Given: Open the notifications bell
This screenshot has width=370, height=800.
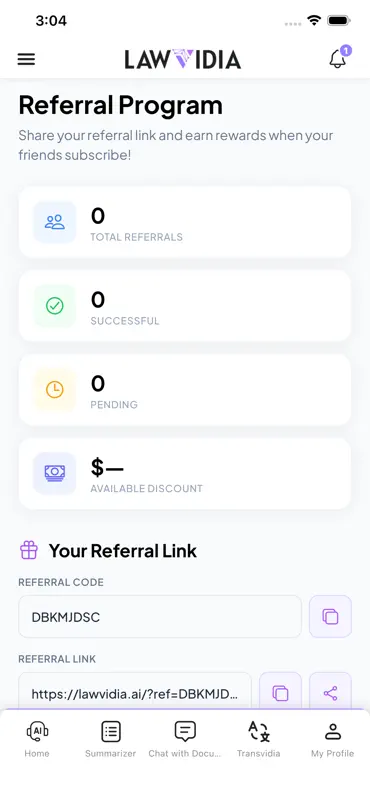Looking at the screenshot, I should click(x=339, y=58).
